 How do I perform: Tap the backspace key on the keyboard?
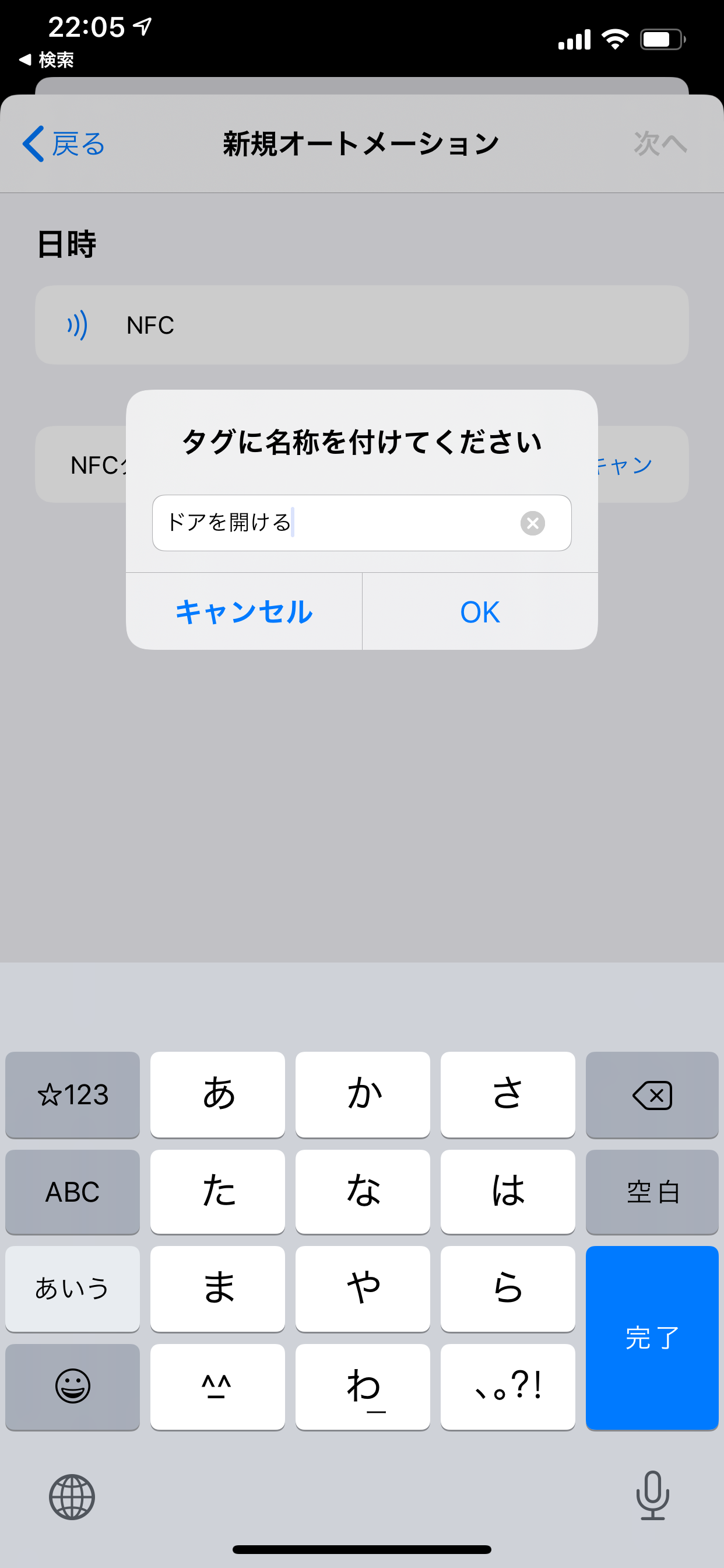(652, 1094)
